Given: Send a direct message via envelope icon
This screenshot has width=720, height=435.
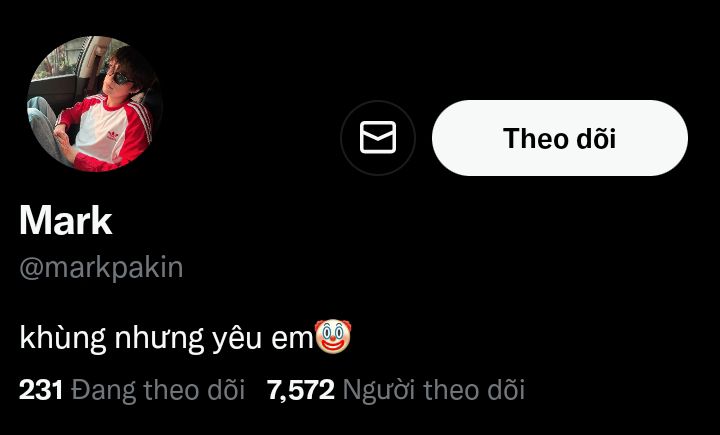Looking at the screenshot, I should 378,137.
